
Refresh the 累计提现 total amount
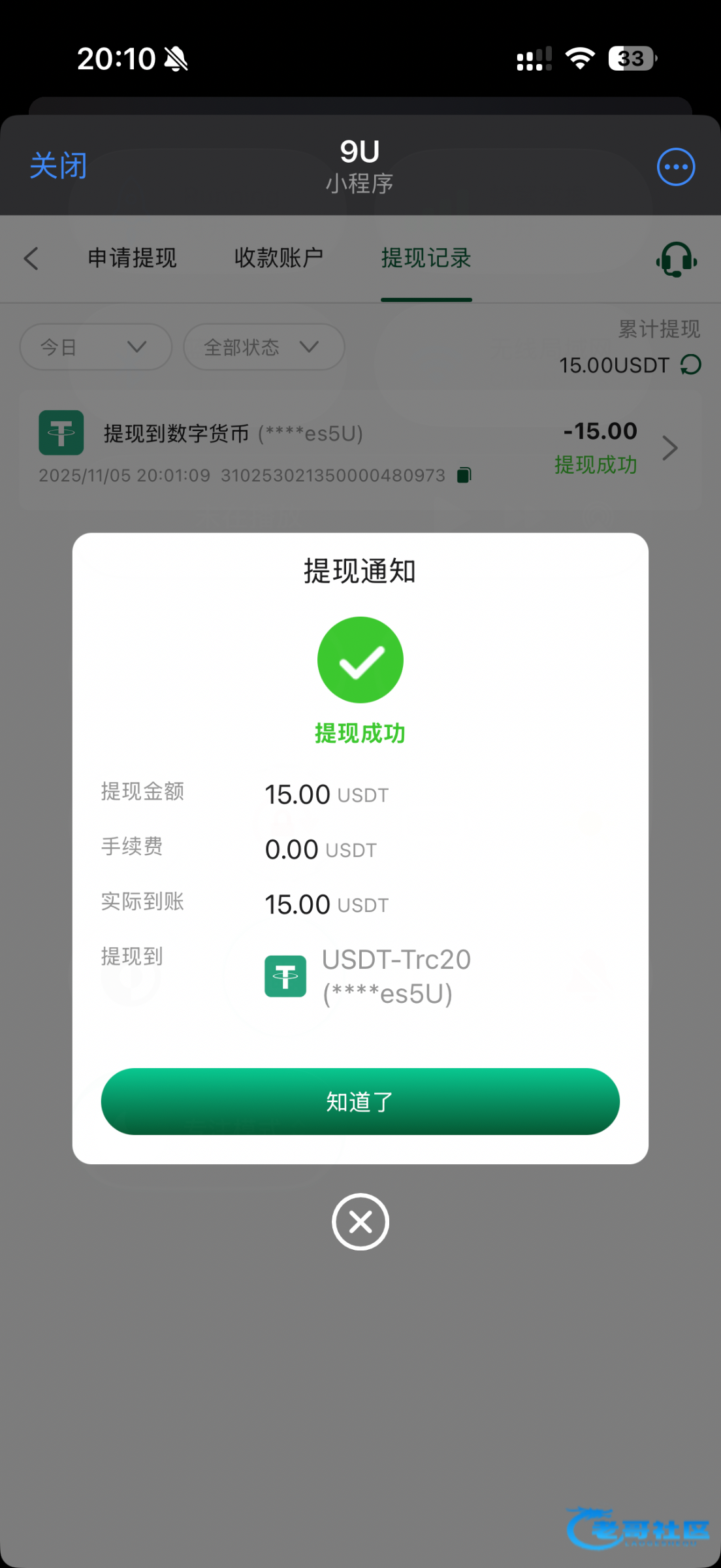691,365
